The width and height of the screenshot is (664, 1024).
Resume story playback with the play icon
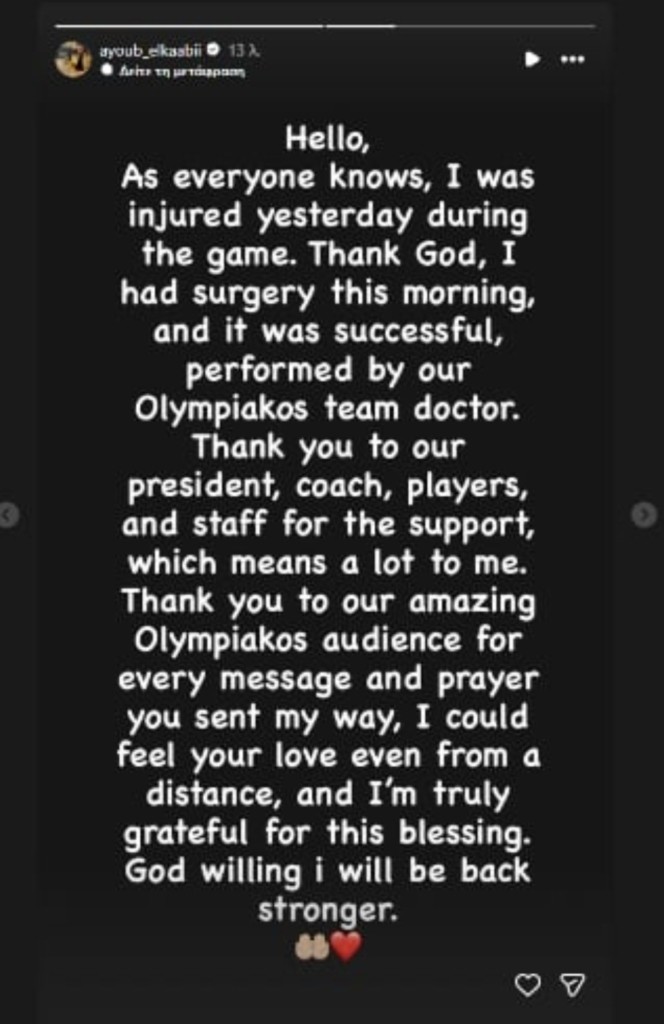coord(533,59)
